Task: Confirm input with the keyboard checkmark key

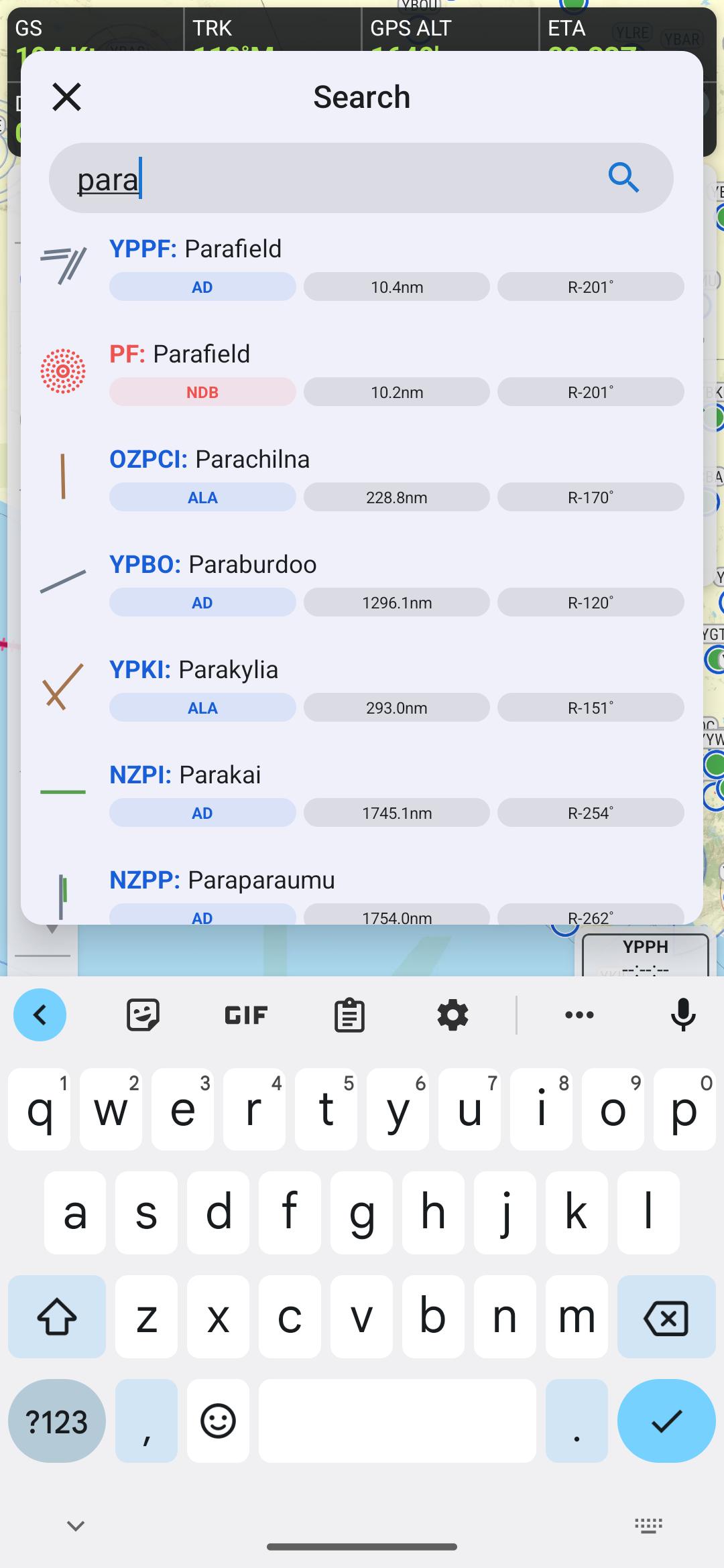Action: pos(666,1421)
